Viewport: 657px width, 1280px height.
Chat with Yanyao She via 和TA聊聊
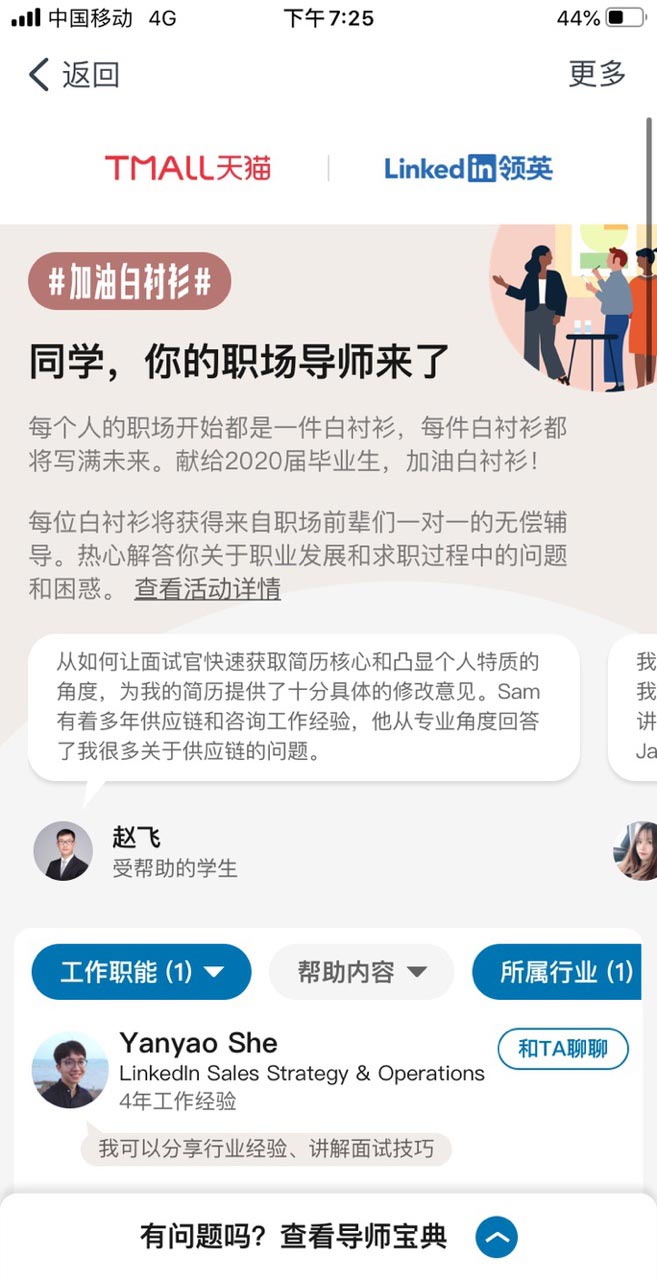(x=562, y=1049)
